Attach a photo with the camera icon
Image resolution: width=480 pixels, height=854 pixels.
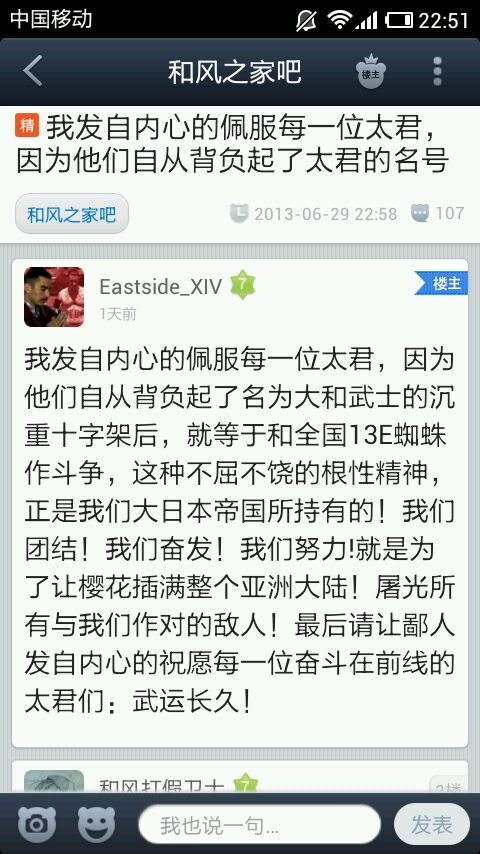[38, 824]
